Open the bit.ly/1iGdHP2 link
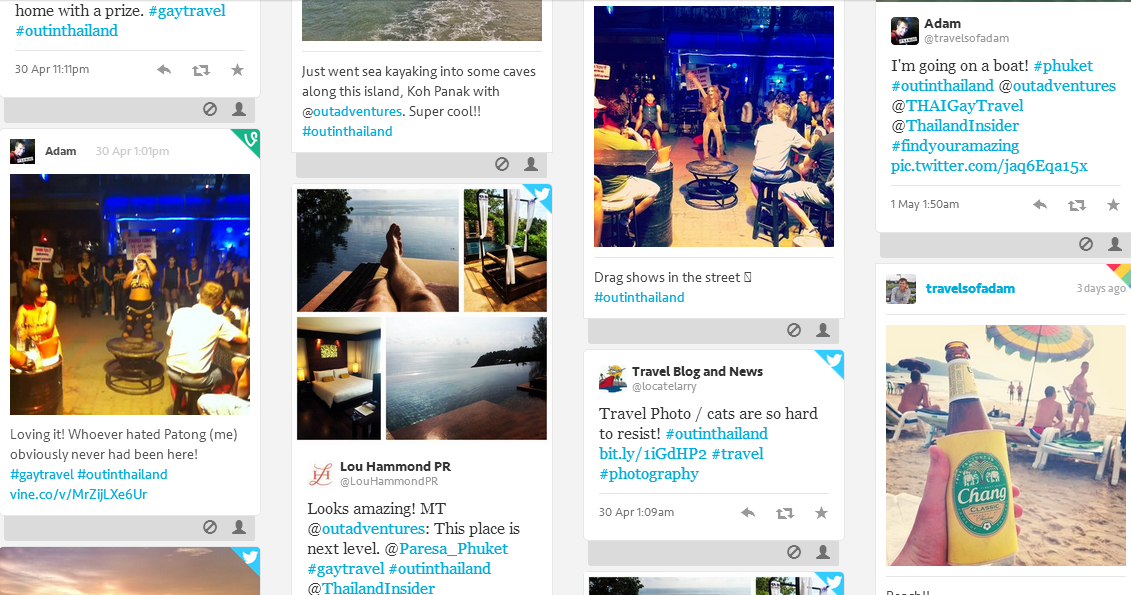This screenshot has height=595, width=1131. 653,454
